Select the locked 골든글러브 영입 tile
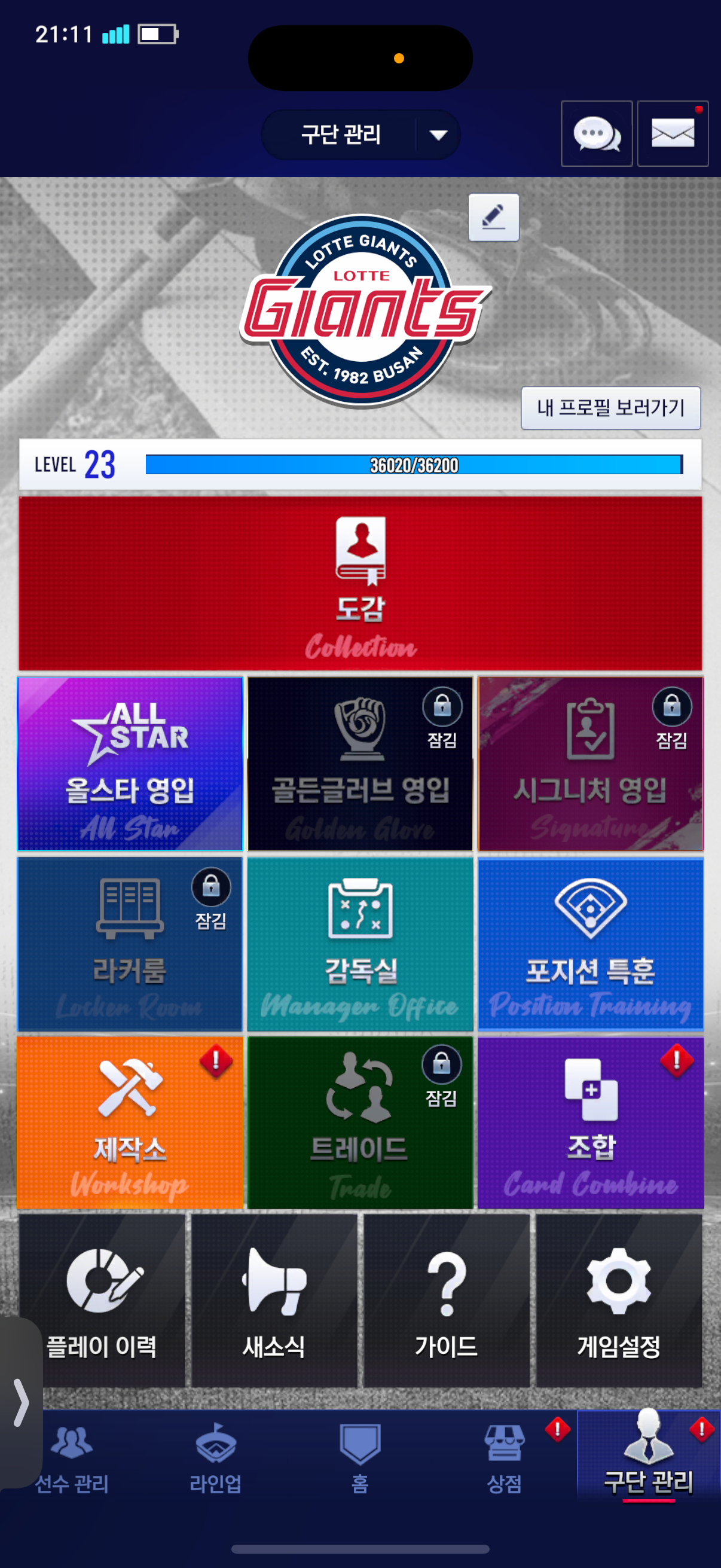 click(360, 763)
